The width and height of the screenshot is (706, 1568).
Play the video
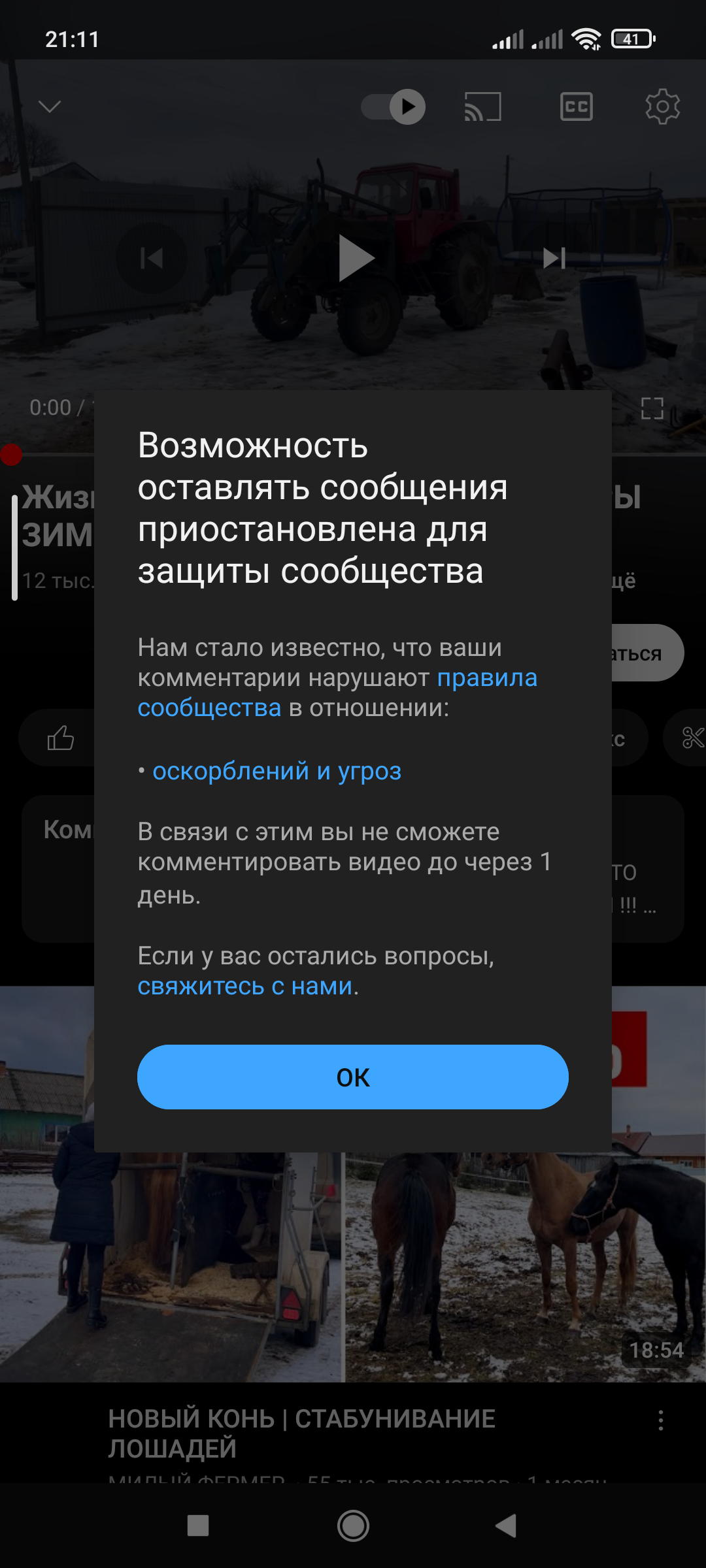point(355,259)
